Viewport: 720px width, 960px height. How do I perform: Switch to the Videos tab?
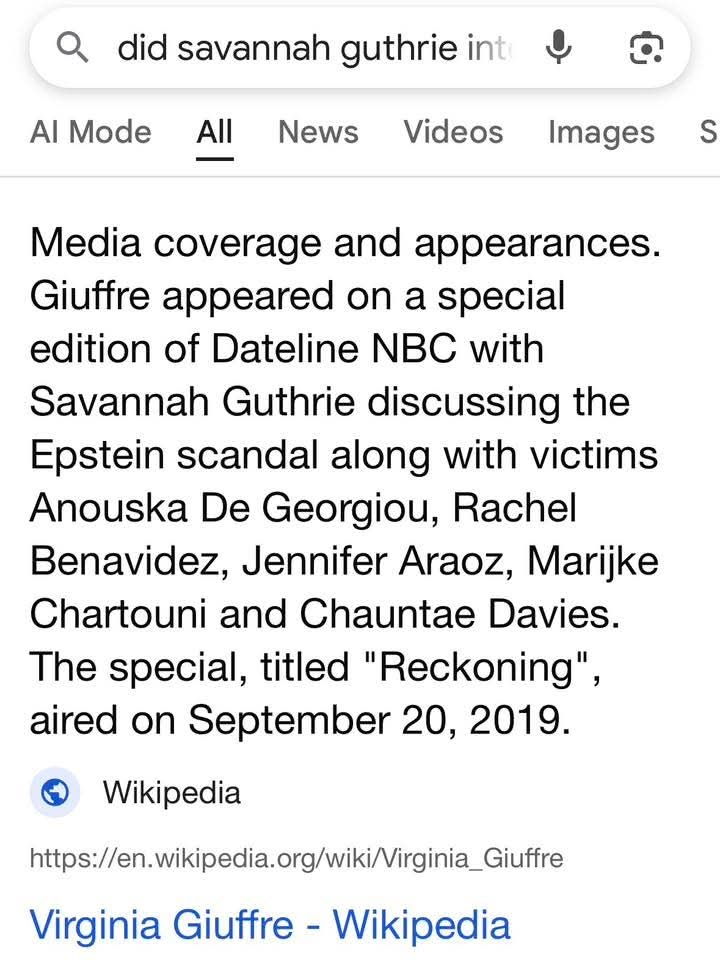pos(453,132)
